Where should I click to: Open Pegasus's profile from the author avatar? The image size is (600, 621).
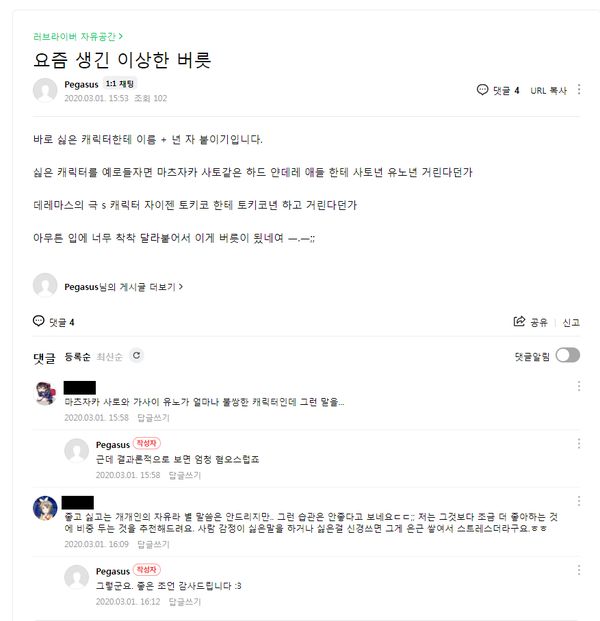45,91
